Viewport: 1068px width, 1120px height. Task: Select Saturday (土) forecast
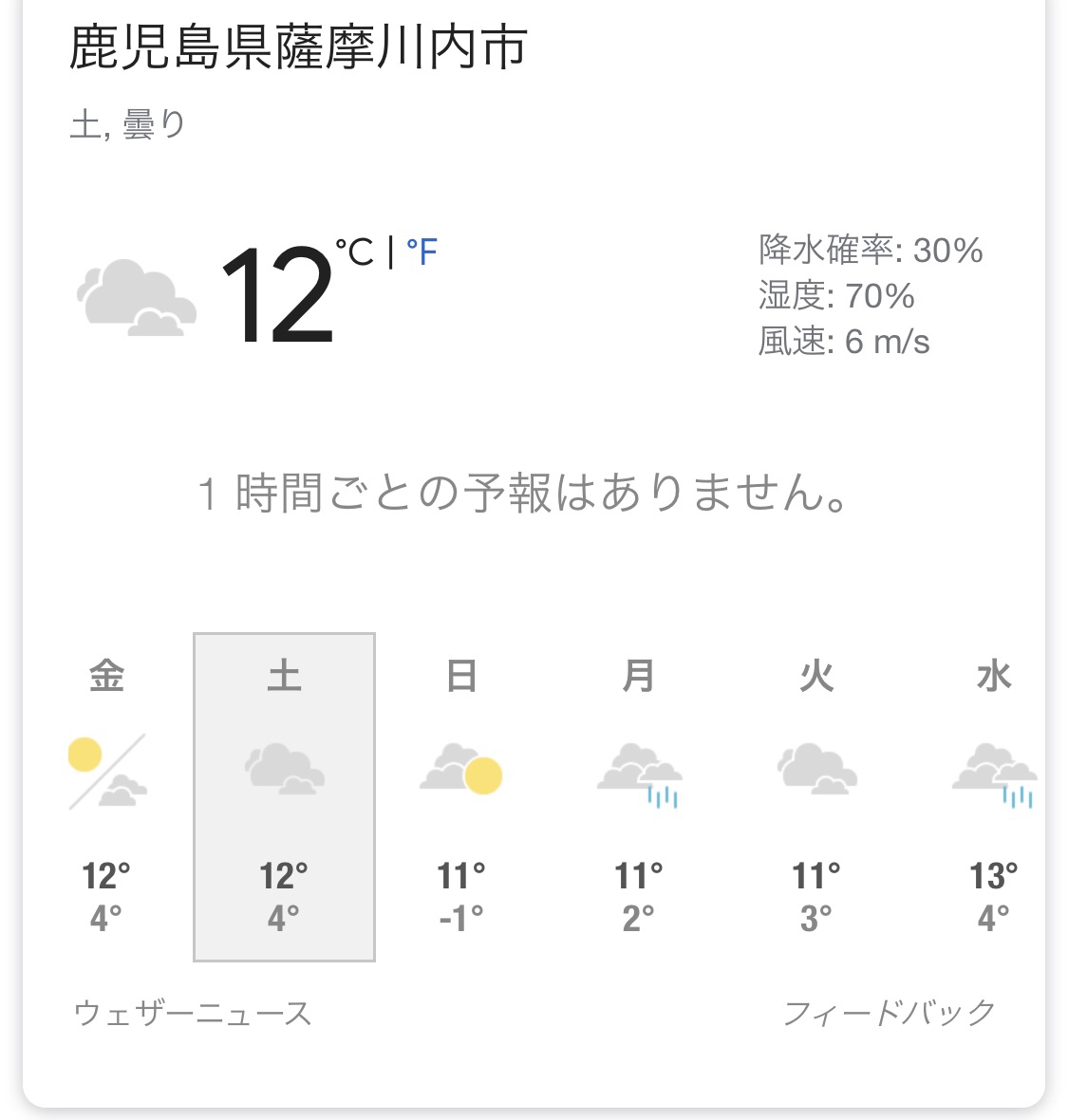pyautogui.click(x=284, y=795)
